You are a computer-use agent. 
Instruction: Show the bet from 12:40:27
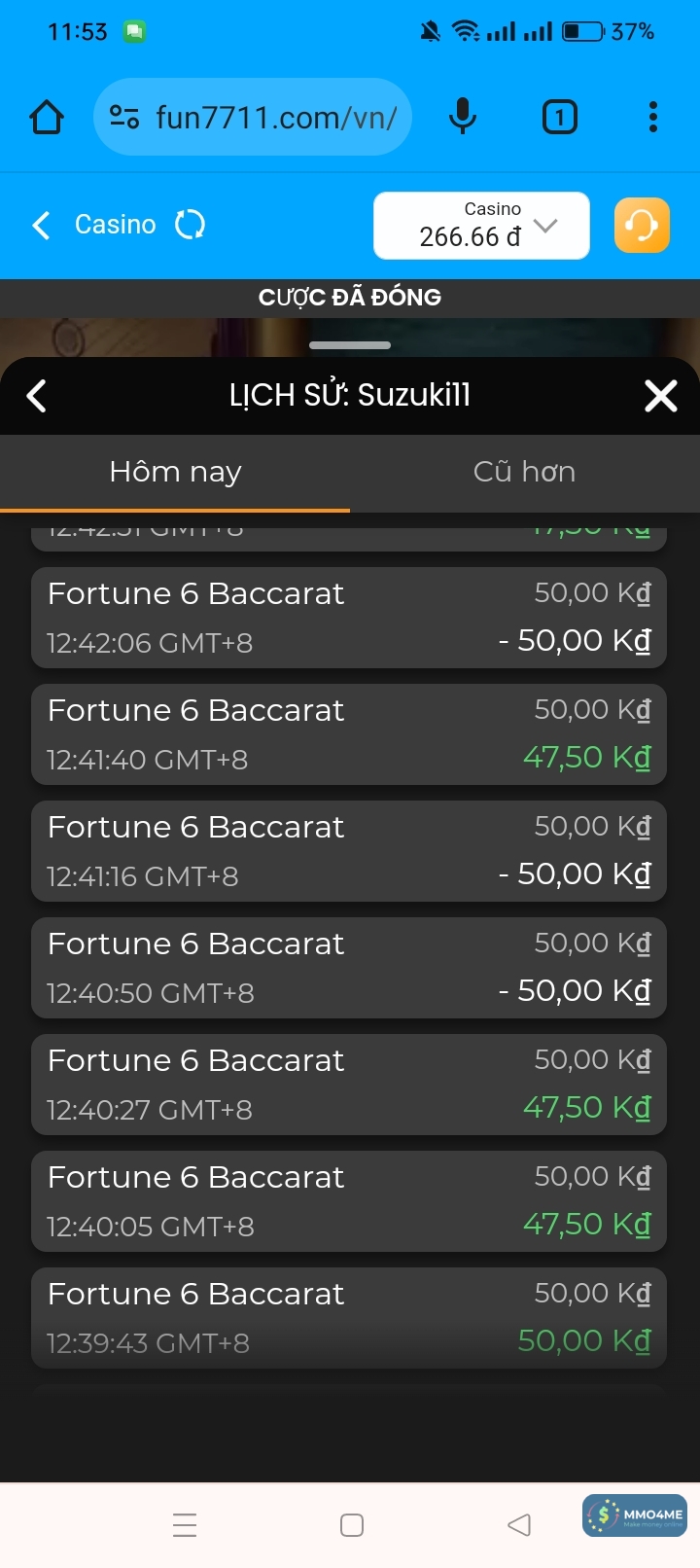pyautogui.click(x=349, y=1085)
